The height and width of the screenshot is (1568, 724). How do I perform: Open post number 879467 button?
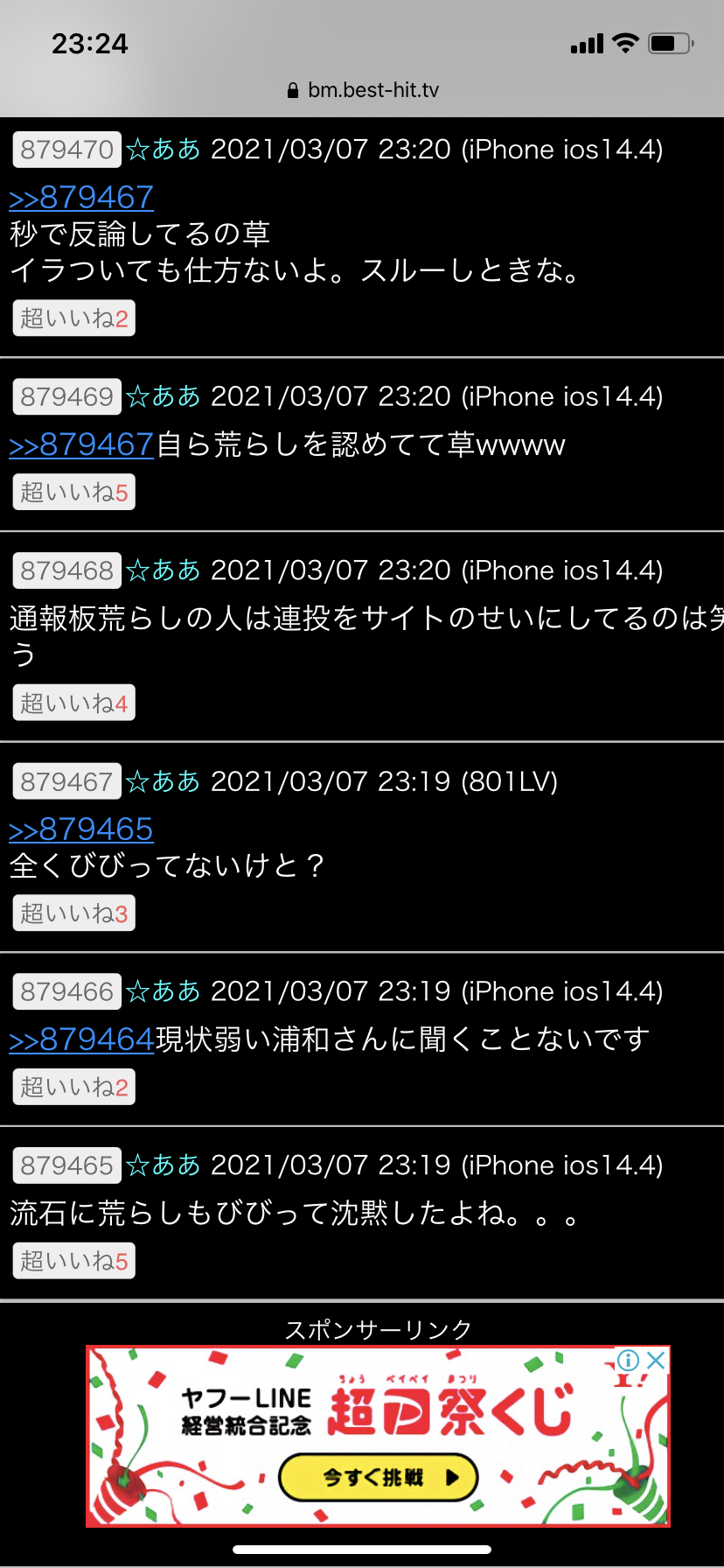click(67, 781)
